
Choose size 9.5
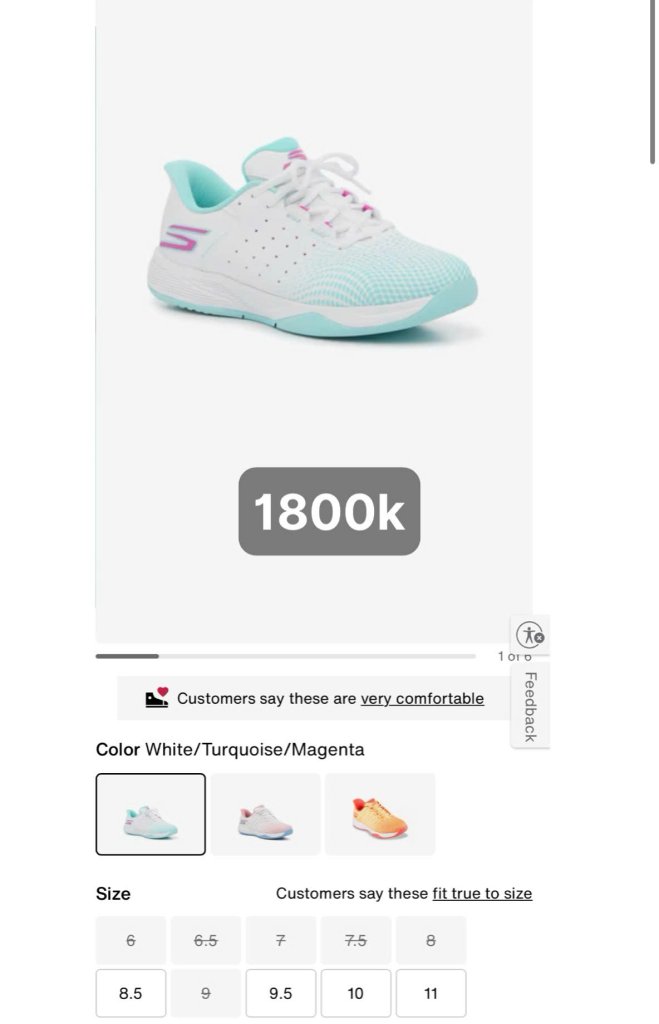[x=281, y=993]
